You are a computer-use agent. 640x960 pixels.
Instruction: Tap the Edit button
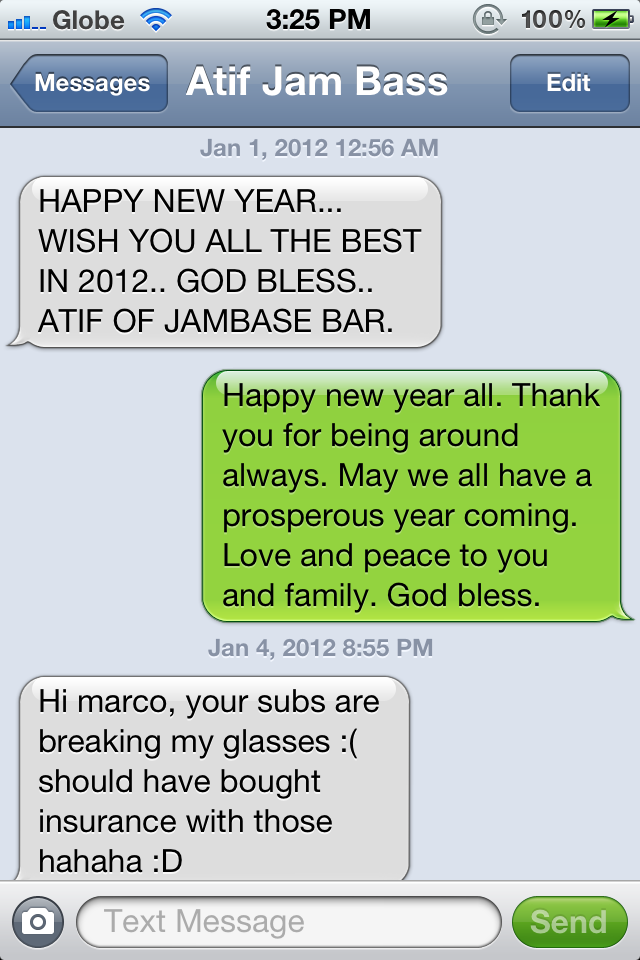coord(568,84)
